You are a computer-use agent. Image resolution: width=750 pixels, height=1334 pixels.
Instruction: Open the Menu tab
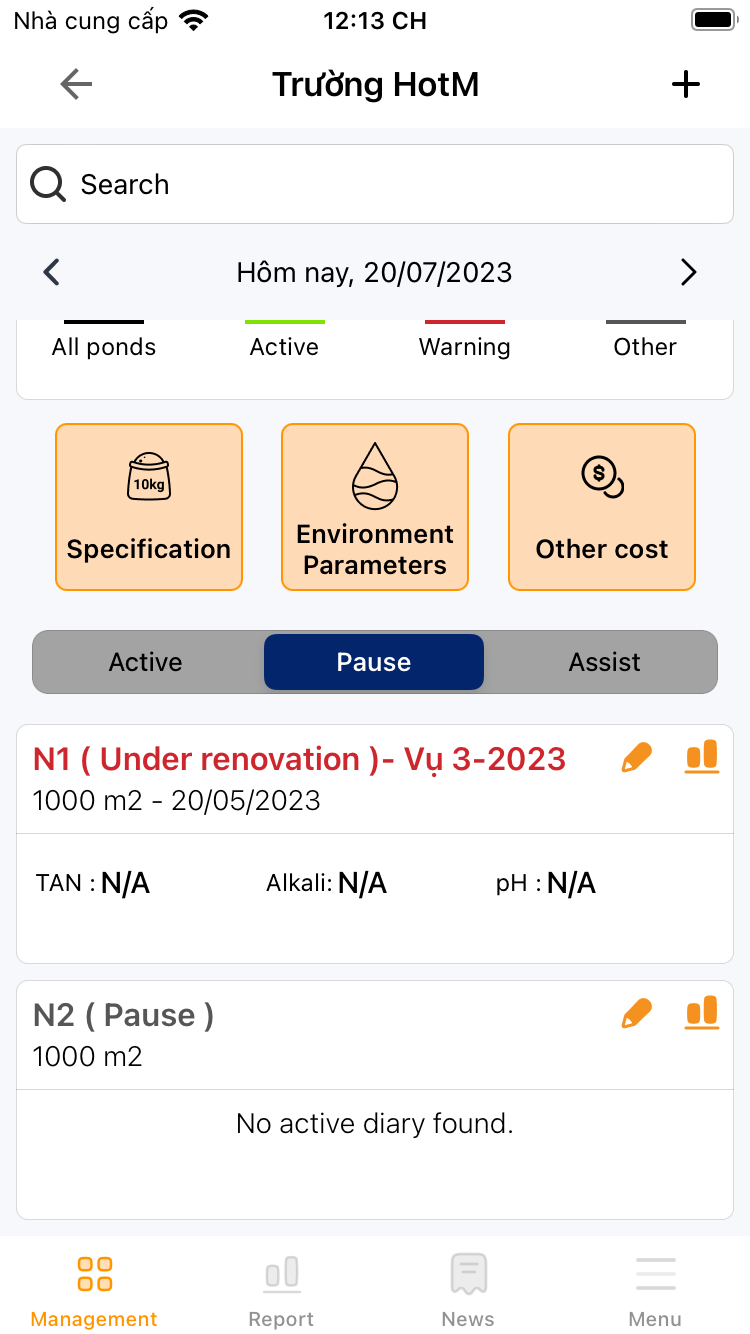pyautogui.click(x=655, y=1290)
